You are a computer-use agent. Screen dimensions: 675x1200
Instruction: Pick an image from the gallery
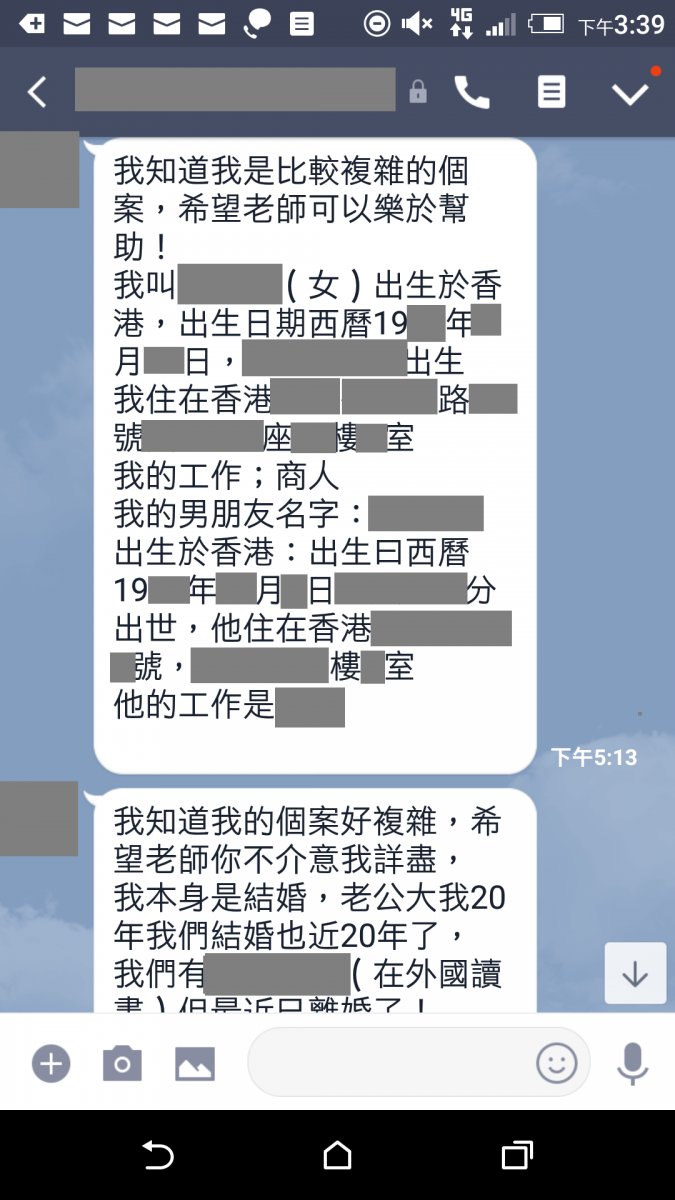point(195,1063)
